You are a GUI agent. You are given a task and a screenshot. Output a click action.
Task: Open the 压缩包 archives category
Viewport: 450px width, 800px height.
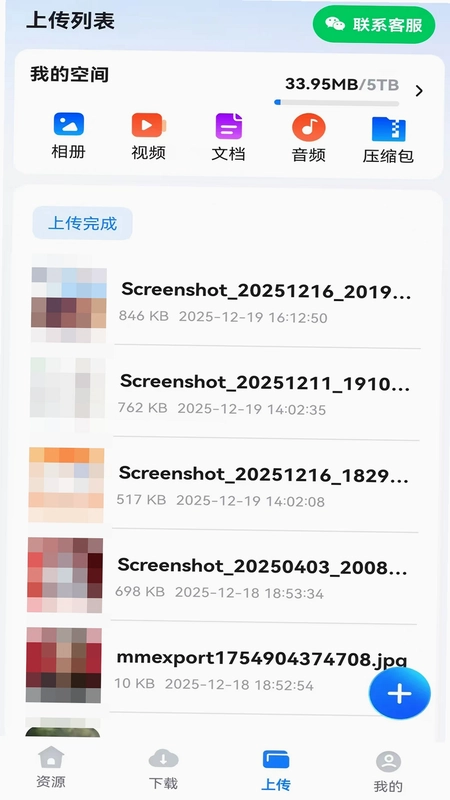coord(388,140)
